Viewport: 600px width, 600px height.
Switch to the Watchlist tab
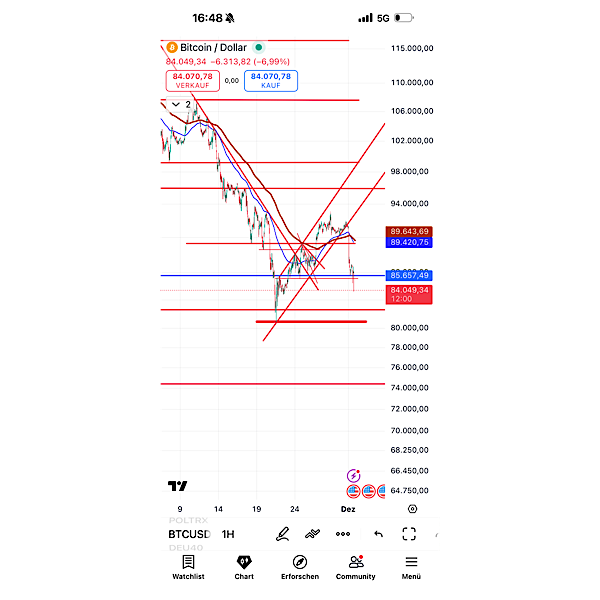pyautogui.click(x=188, y=567)
